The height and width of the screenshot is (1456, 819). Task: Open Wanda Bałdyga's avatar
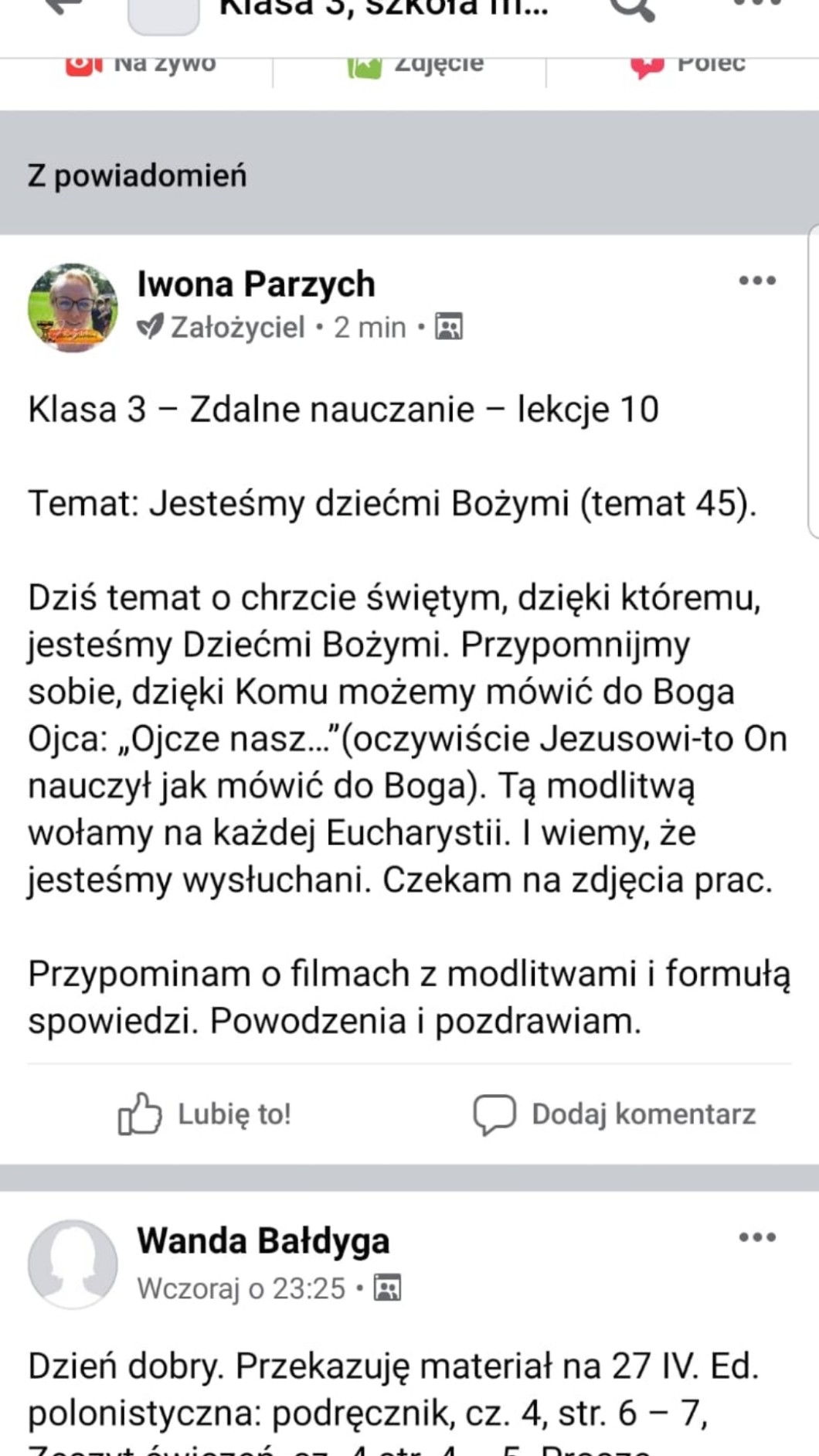click(x=73, y=1264)
